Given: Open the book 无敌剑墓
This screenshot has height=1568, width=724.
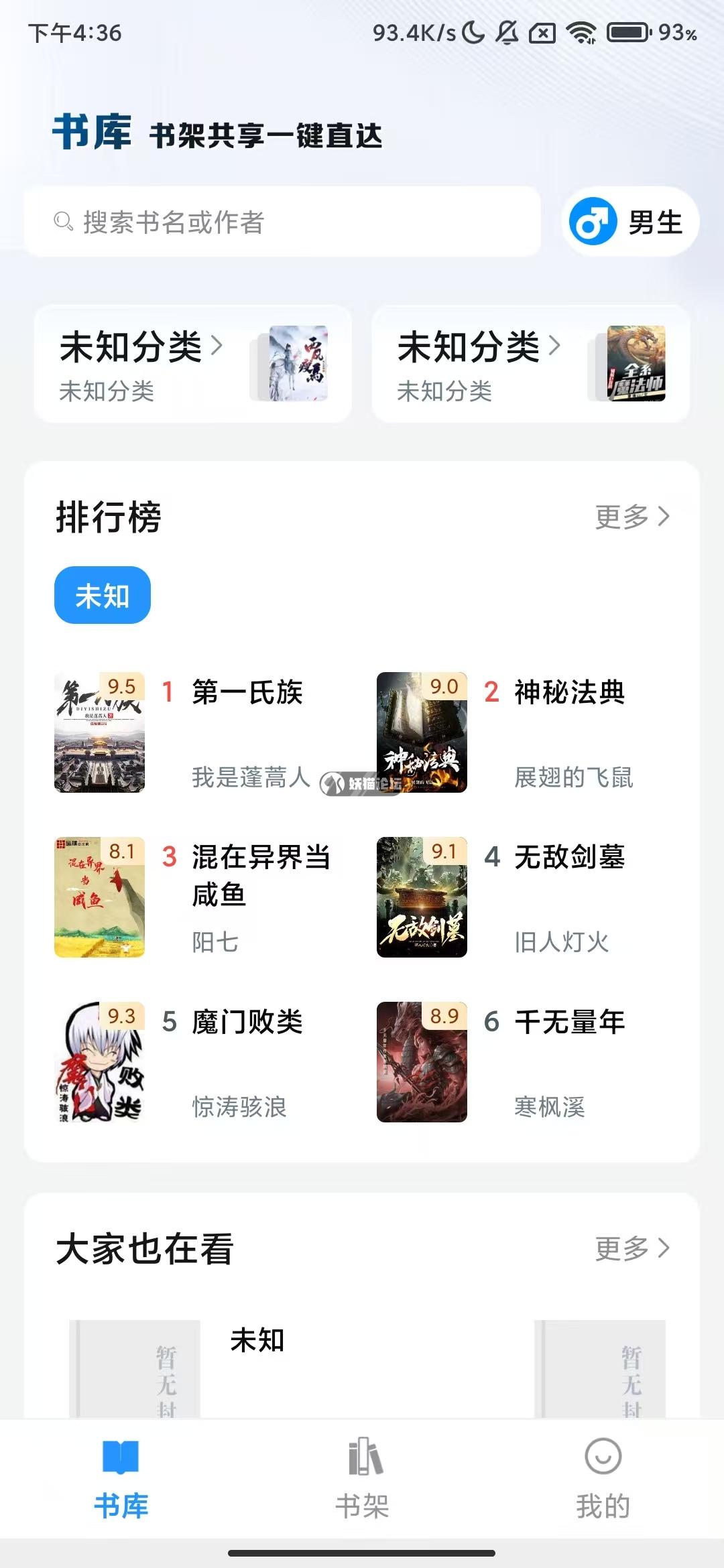Looking at the screenshot, I should coord(568,857).
